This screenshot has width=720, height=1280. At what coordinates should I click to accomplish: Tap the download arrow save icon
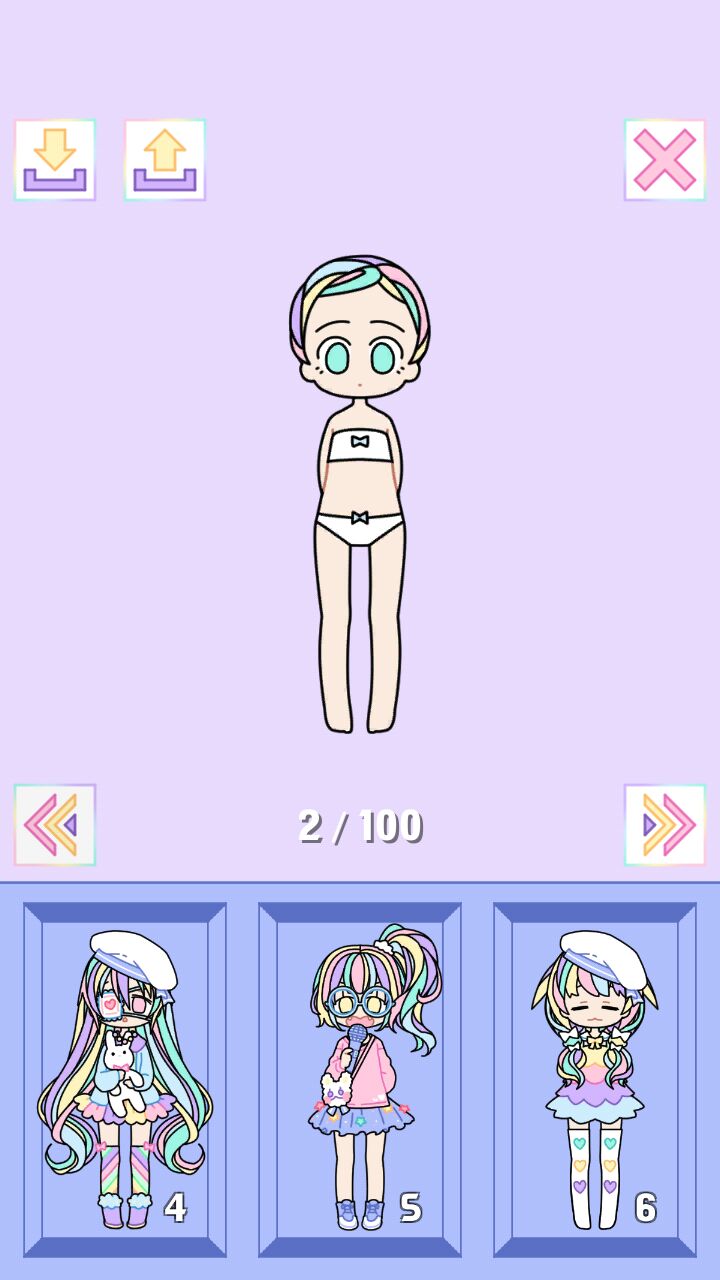pyautogui.click(x=55, y=160)
